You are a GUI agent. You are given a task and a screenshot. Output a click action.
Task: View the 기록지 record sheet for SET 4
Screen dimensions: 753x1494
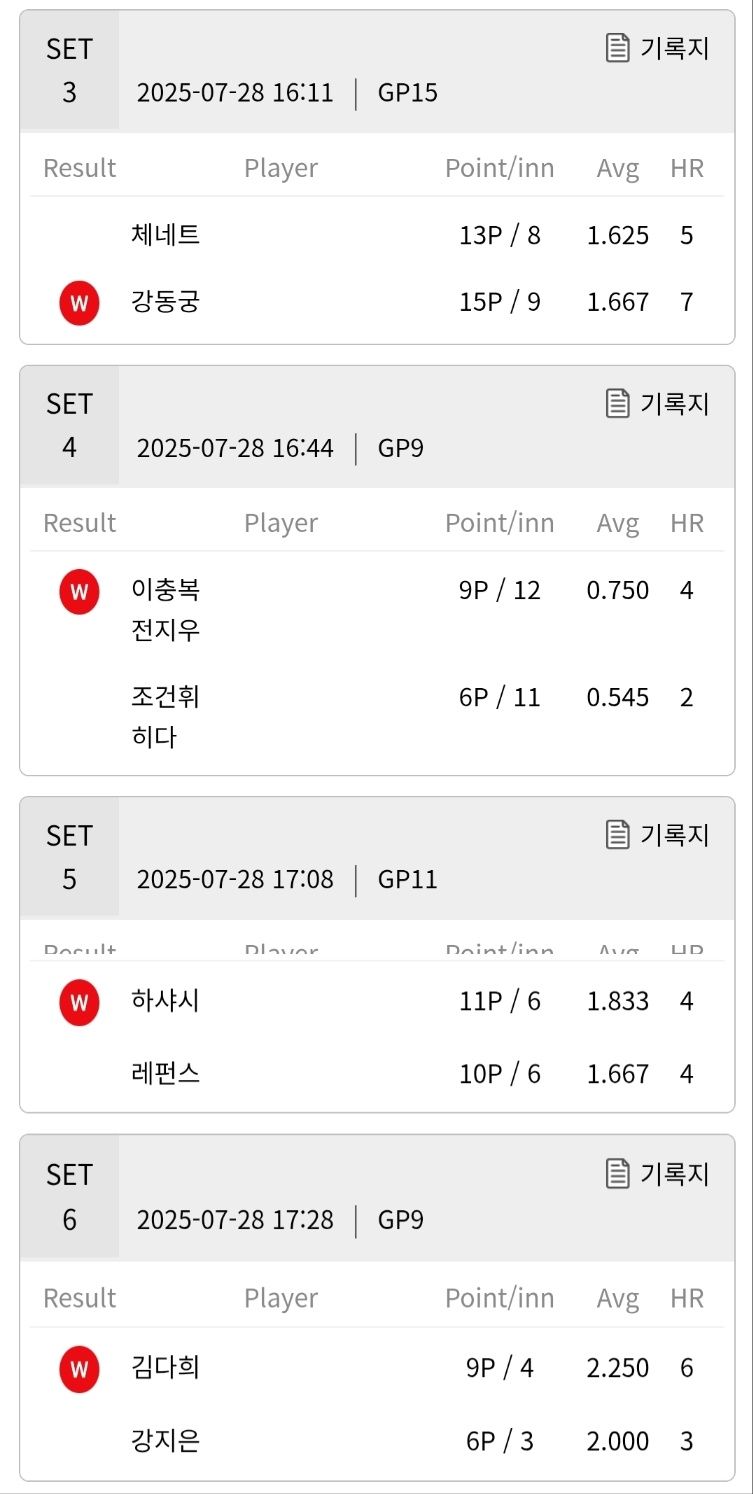click(657, 403)
